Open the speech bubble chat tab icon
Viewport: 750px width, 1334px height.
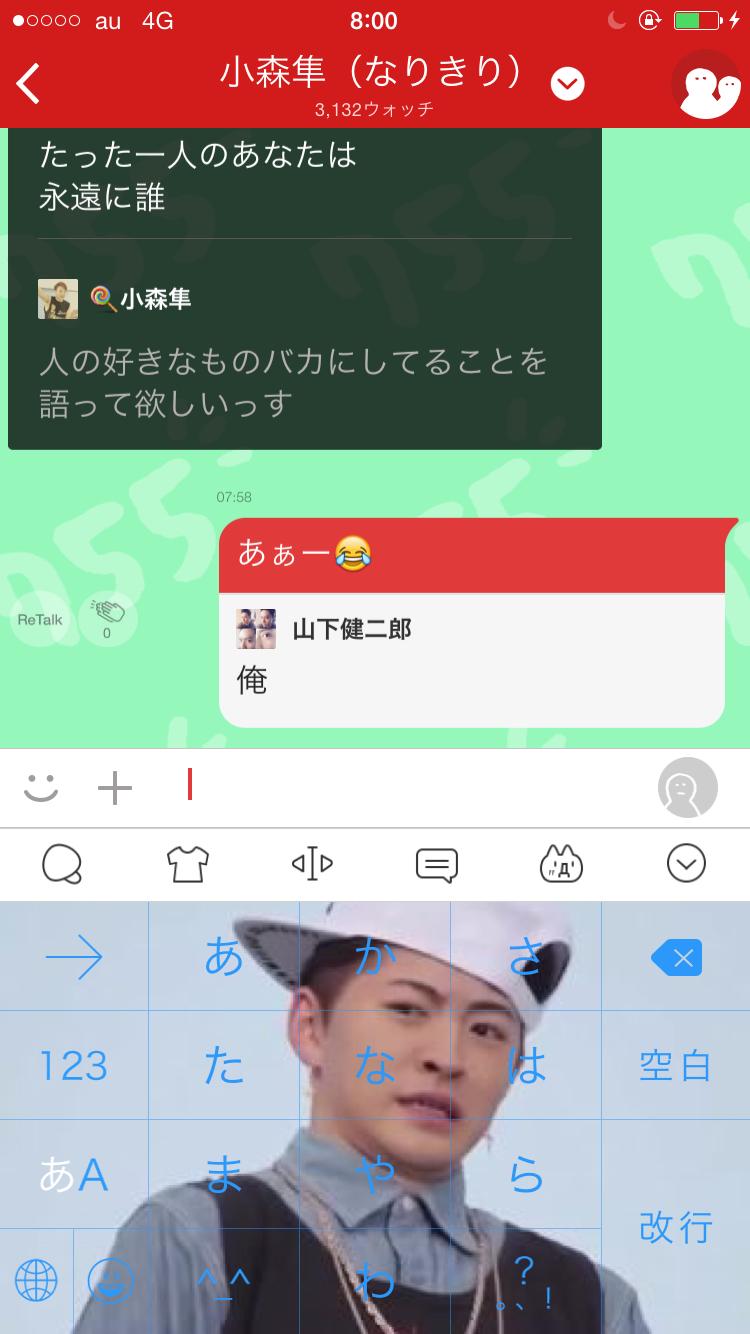point(62,863)
